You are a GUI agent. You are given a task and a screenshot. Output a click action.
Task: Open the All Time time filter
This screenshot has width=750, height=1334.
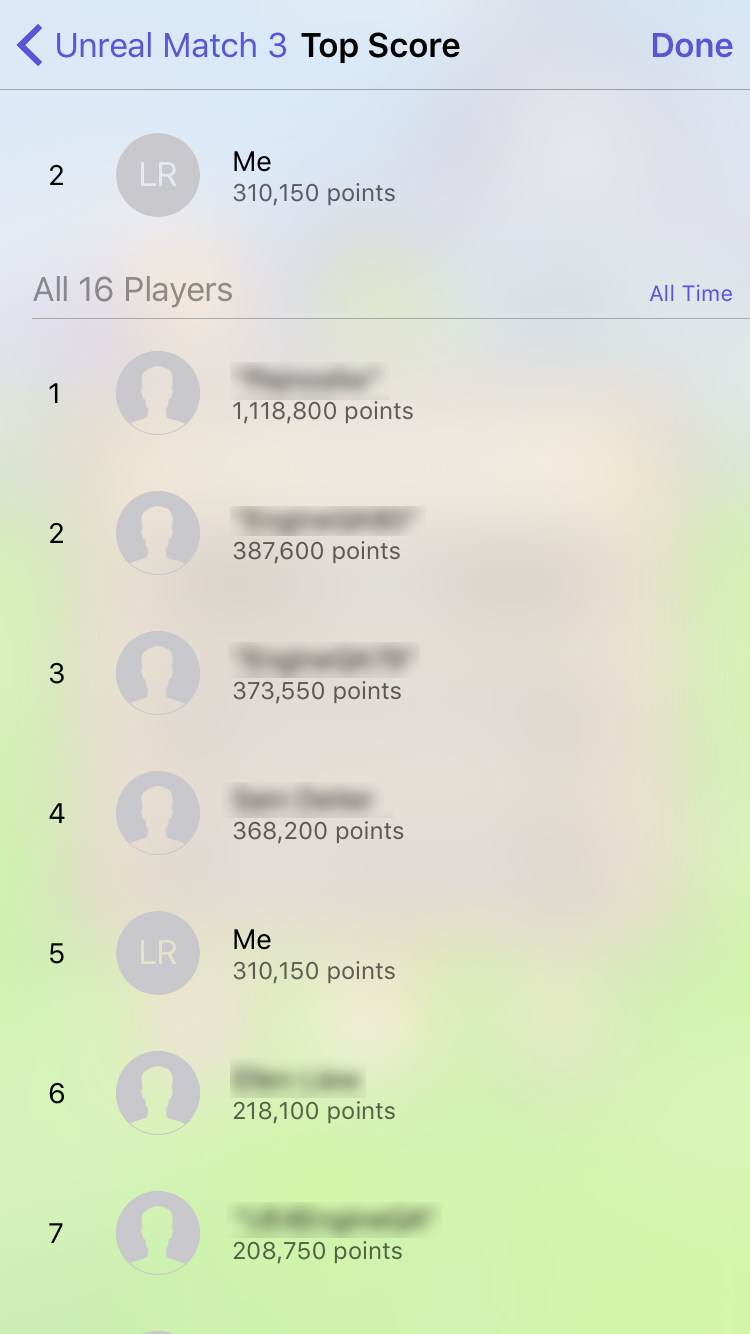tap(691, 293)
